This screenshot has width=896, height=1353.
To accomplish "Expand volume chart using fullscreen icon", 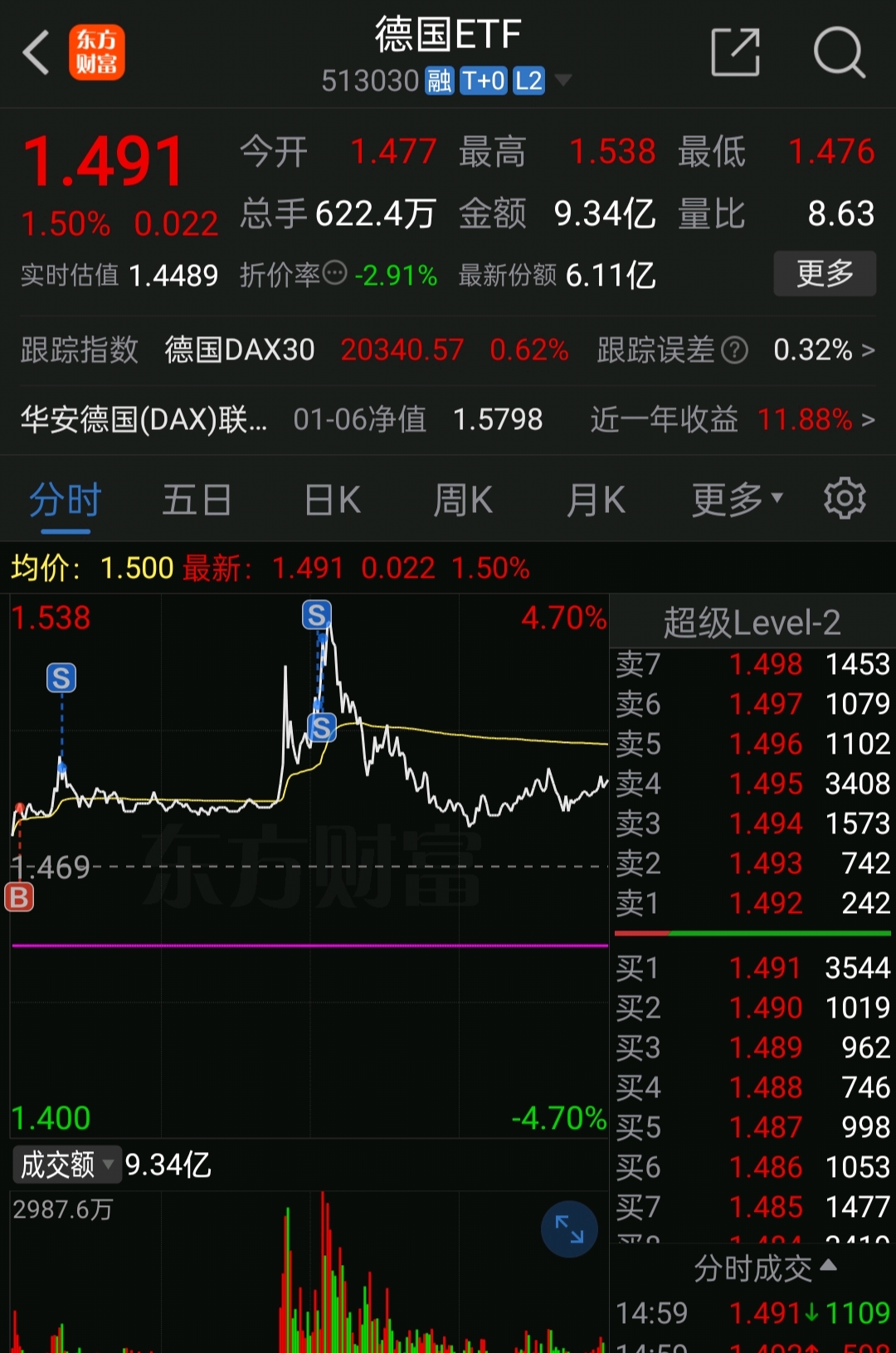I will pyautogui.click(x=569, y=1229).
